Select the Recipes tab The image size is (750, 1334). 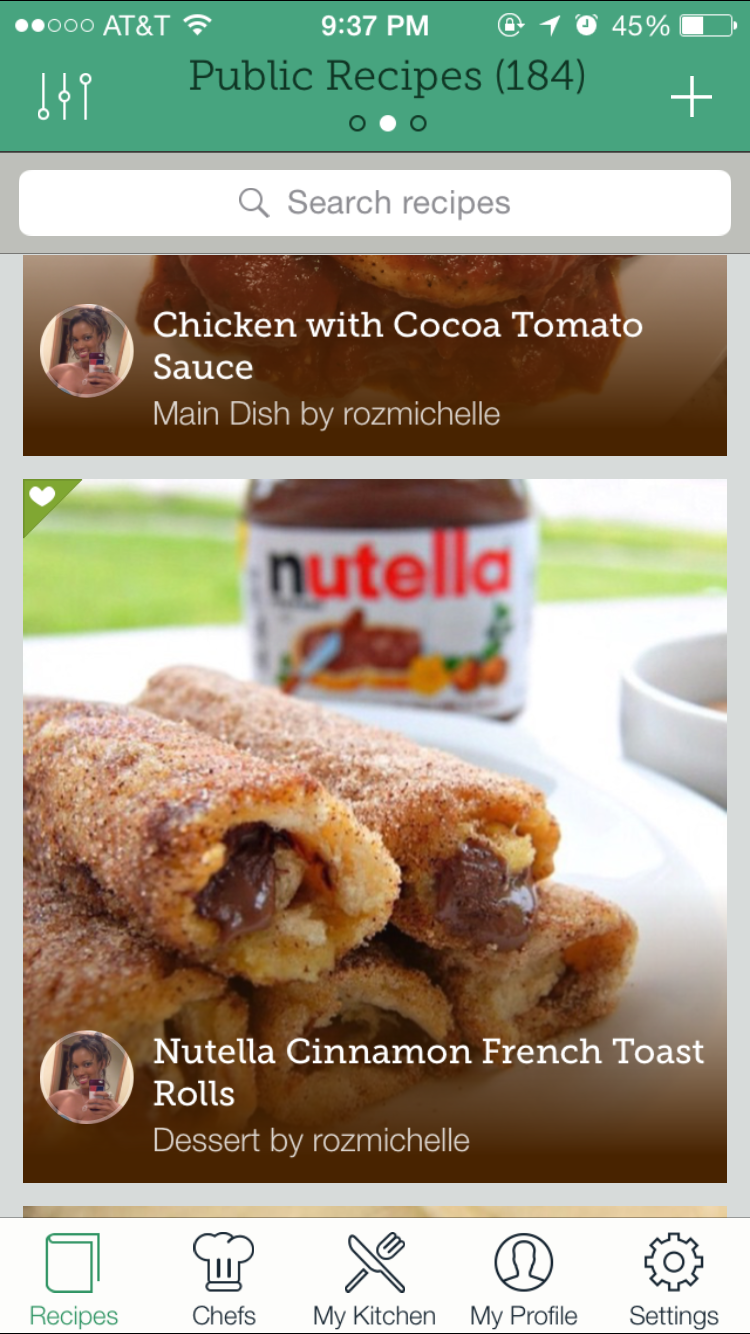74,1279
